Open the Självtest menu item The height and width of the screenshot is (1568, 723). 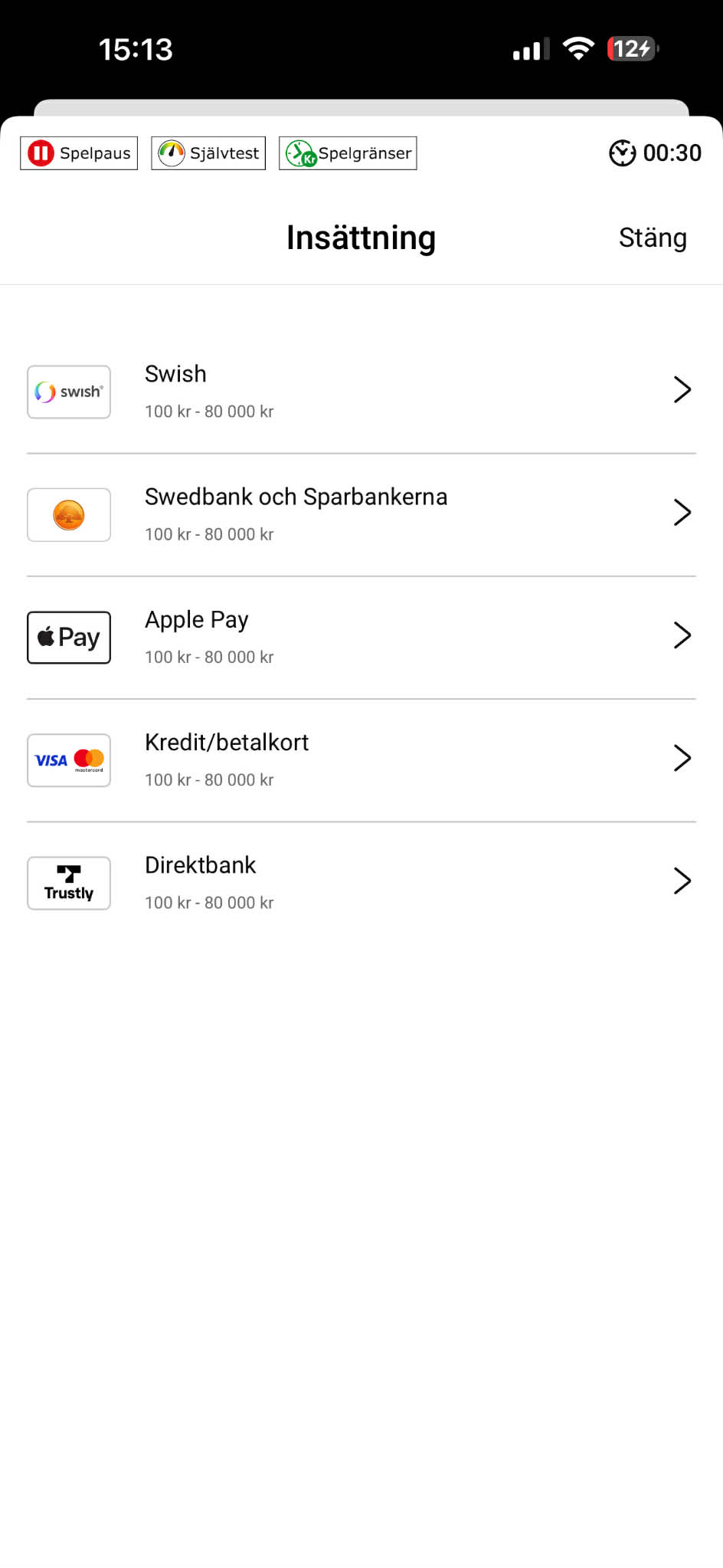[207, 153]
